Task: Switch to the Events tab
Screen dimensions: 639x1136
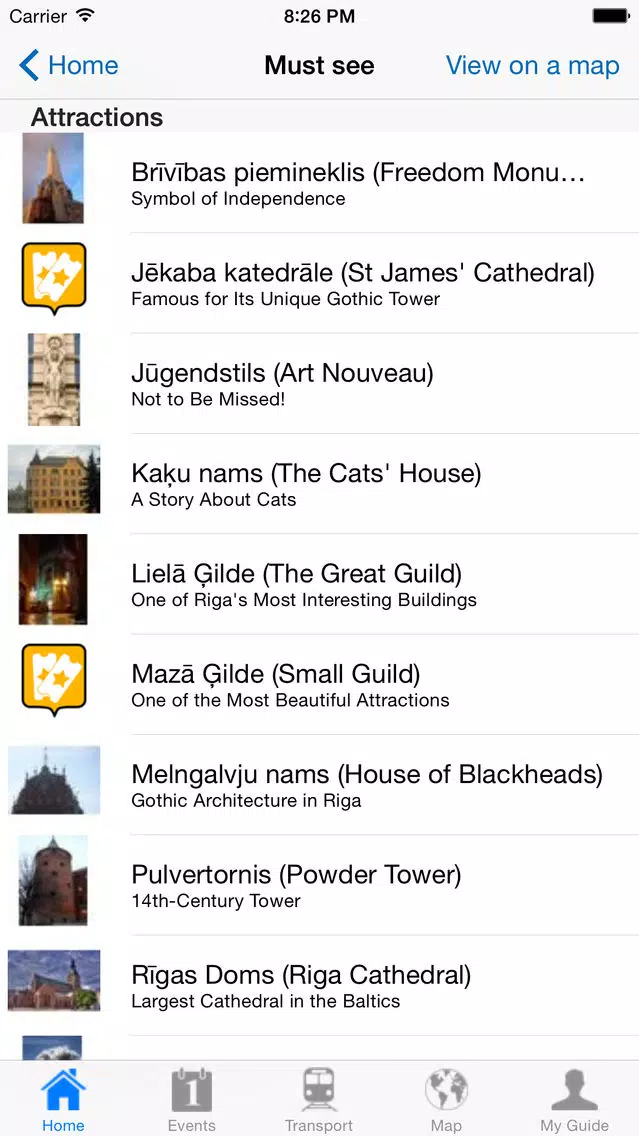Action: pos(191,1099)
